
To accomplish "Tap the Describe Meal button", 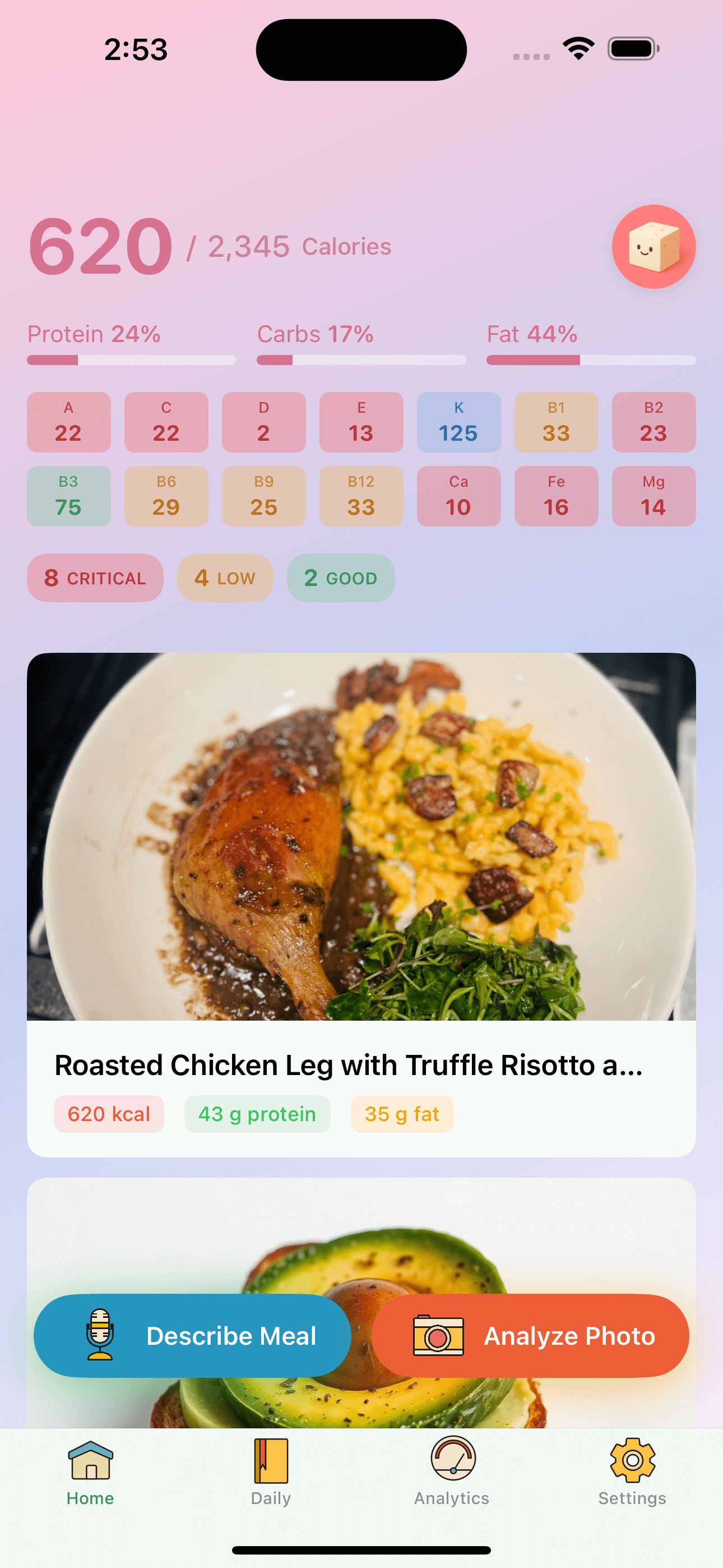I will click(x=192, y=1335).
